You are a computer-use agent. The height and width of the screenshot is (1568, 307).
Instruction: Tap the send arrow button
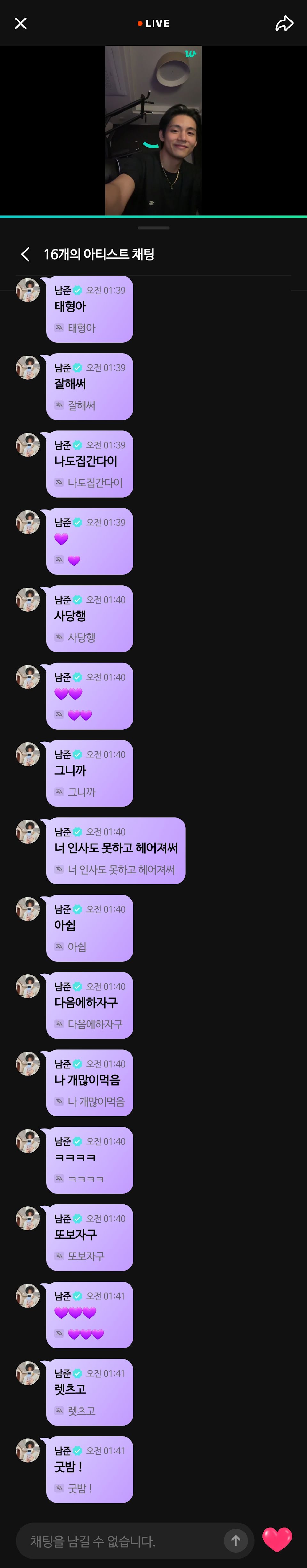236,1540
